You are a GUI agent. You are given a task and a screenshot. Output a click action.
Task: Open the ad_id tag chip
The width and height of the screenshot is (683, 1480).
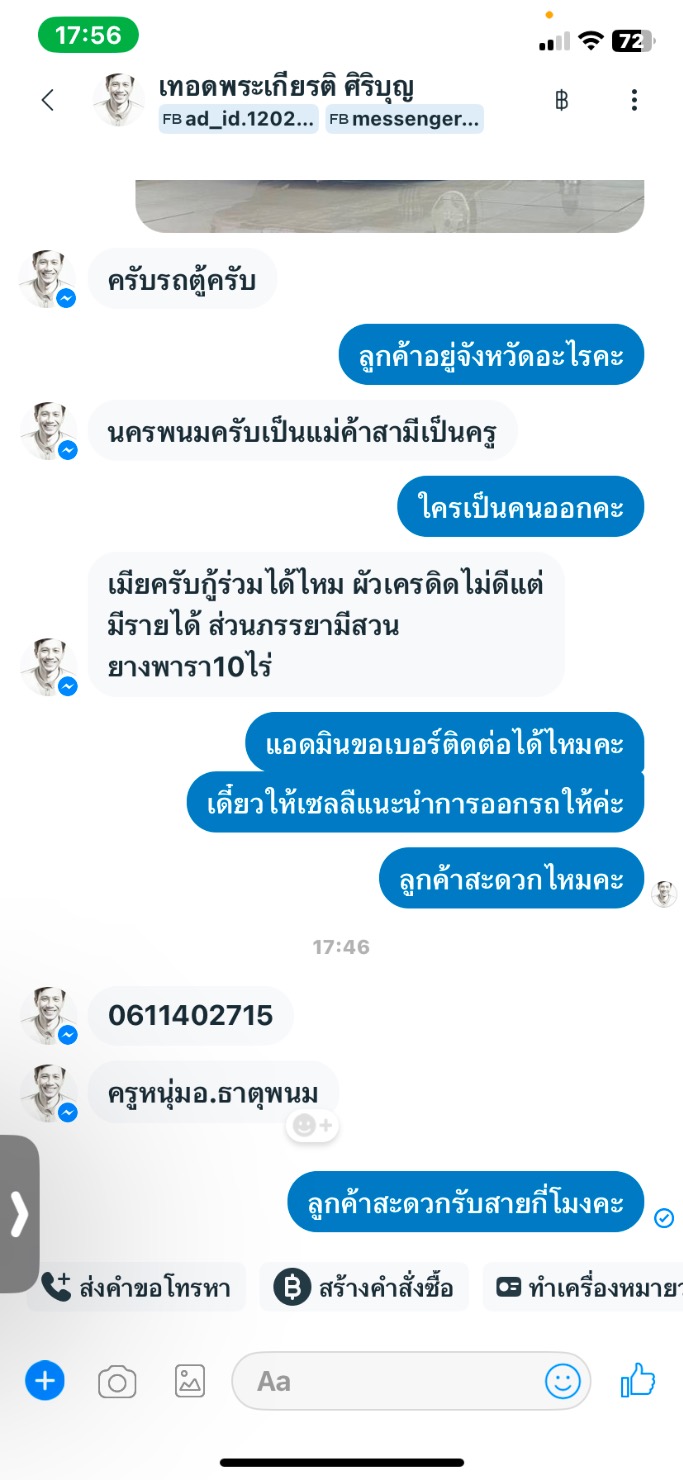coord(239,120)
